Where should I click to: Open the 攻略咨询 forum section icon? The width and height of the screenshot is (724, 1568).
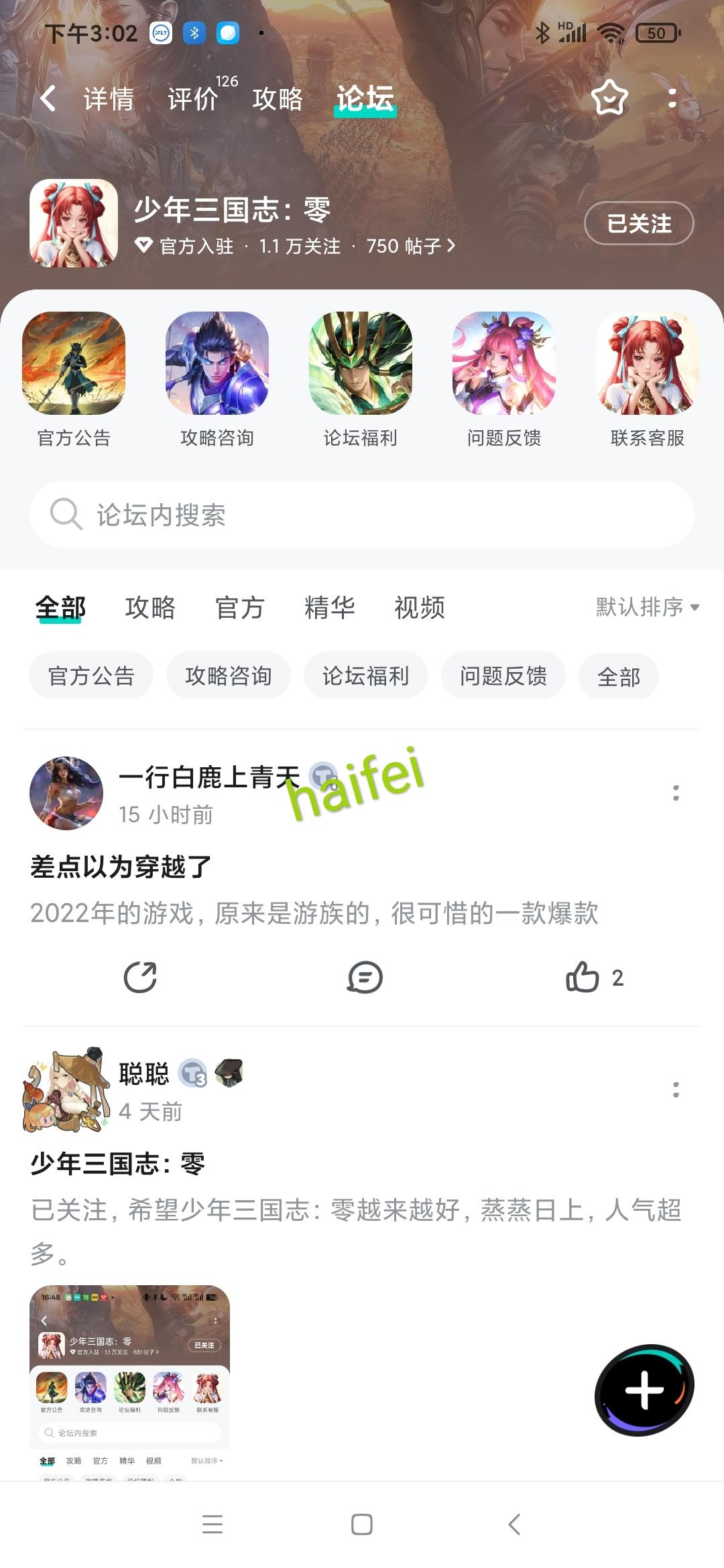tap(217, 365)
